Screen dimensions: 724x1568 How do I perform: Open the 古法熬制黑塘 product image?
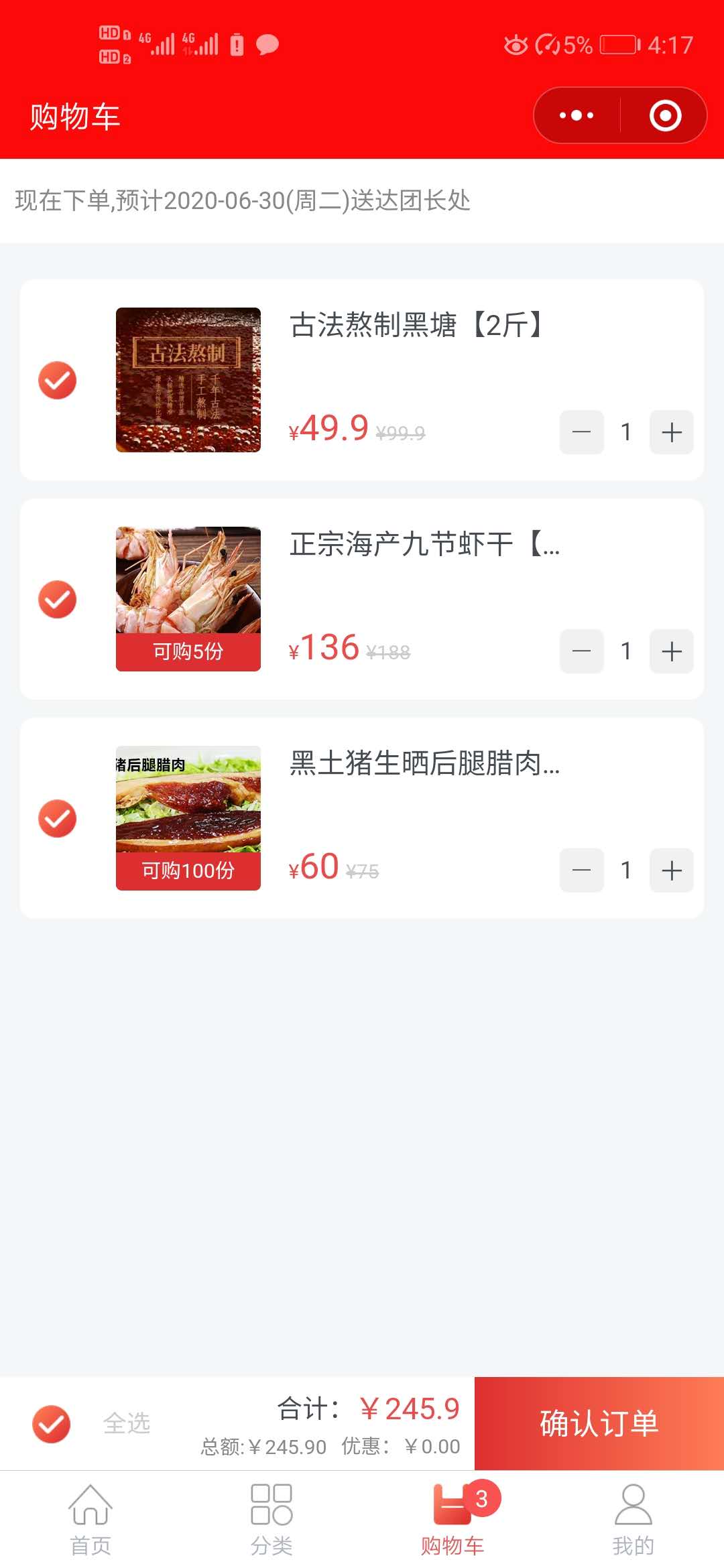[x=188, y=380]
